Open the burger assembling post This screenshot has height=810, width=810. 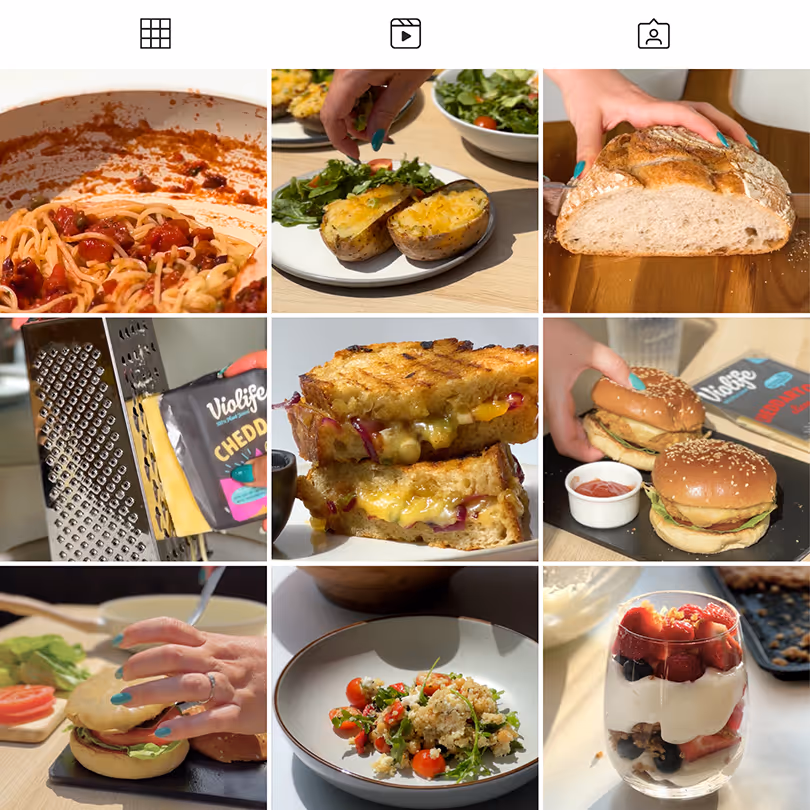point(133,687)
